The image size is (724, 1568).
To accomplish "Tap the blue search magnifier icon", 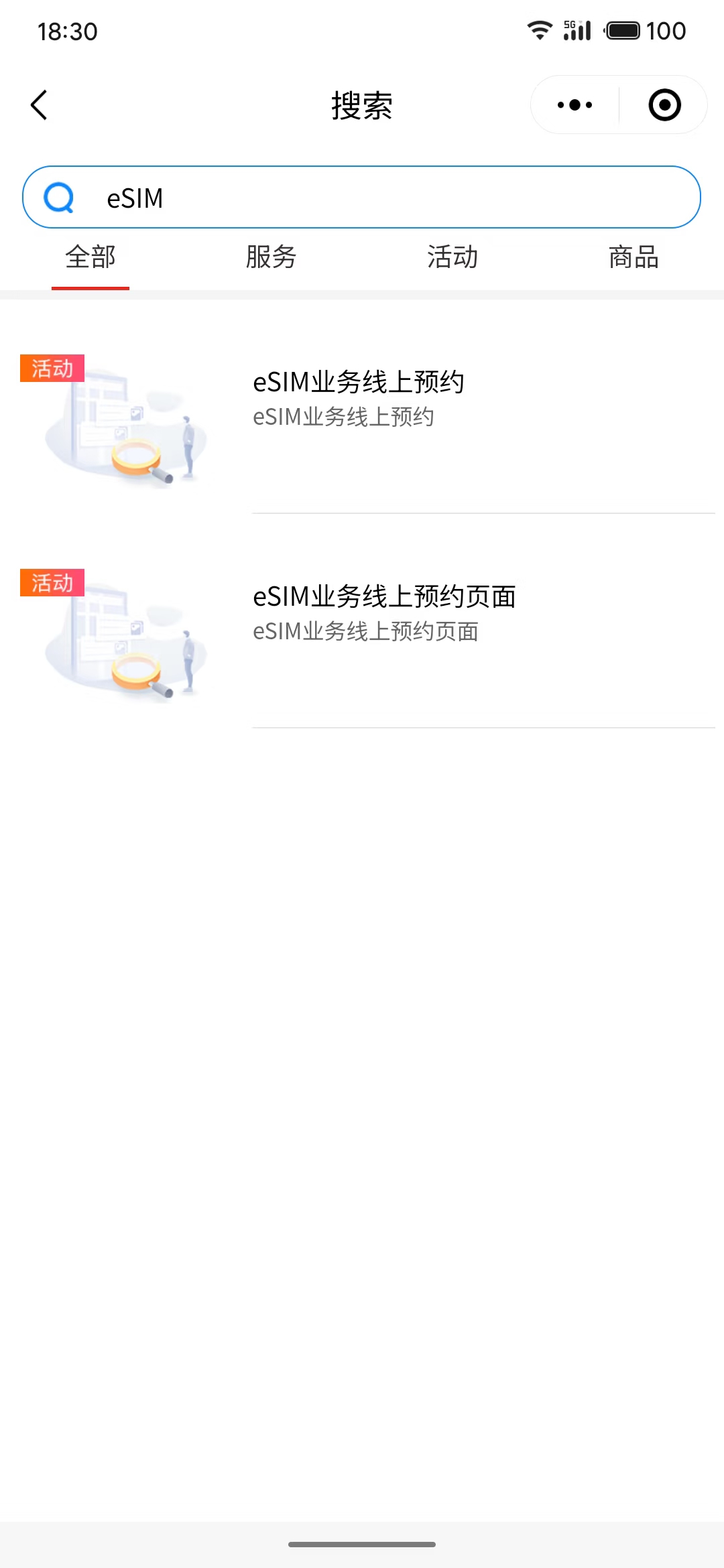I will coord(59,198).
